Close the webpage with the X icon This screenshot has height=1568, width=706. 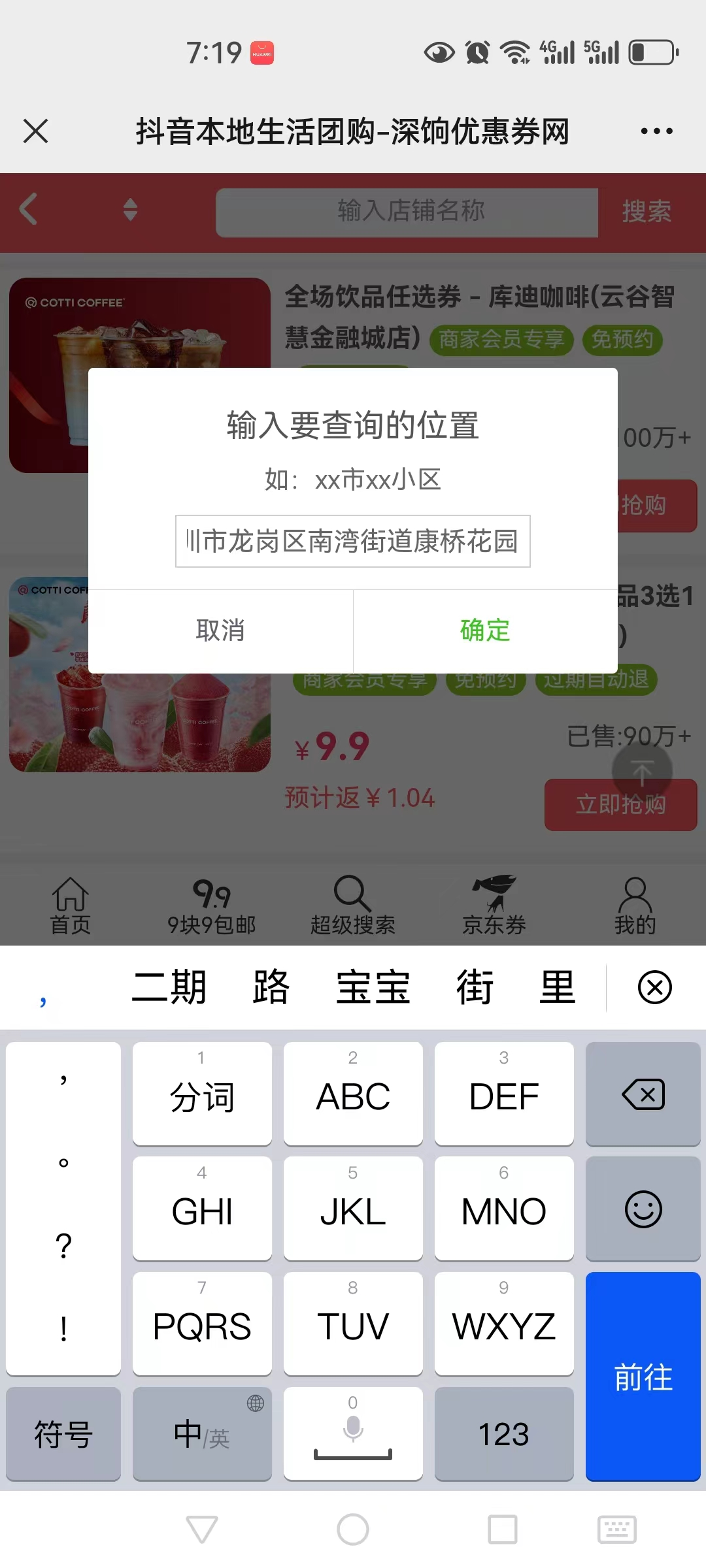point(36,131)
